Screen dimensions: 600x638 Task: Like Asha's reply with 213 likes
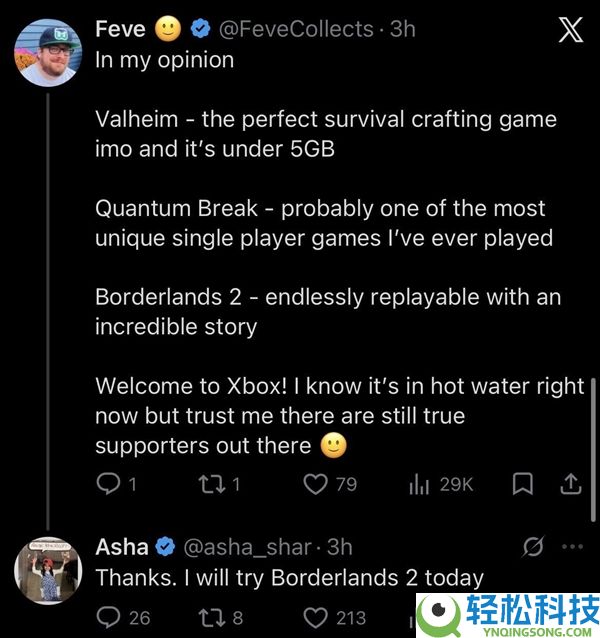pyautogui.click(x=316, y=616)
